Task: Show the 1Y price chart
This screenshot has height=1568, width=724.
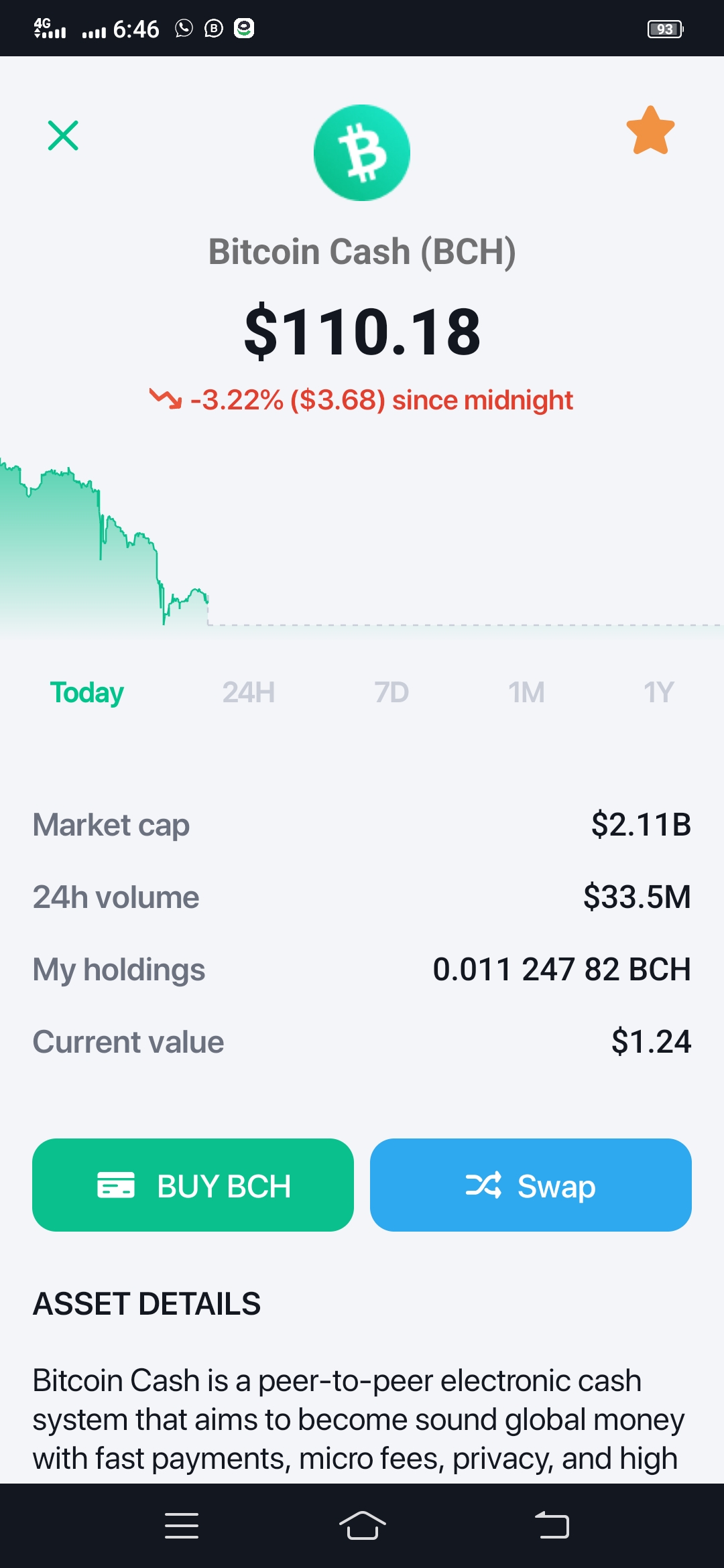Action: coord(658,692)
